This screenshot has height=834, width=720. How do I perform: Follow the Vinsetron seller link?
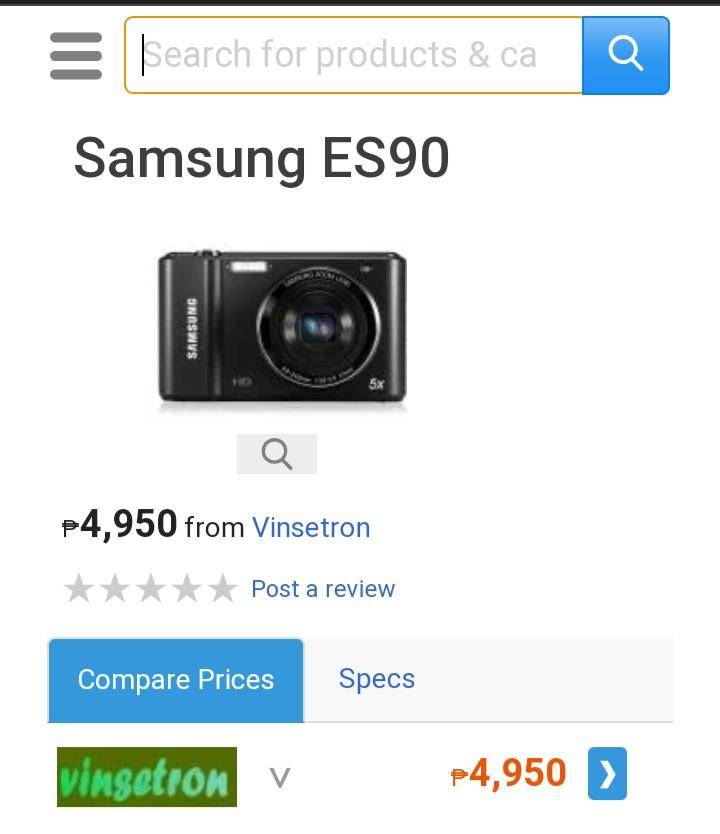pos(311,528)
